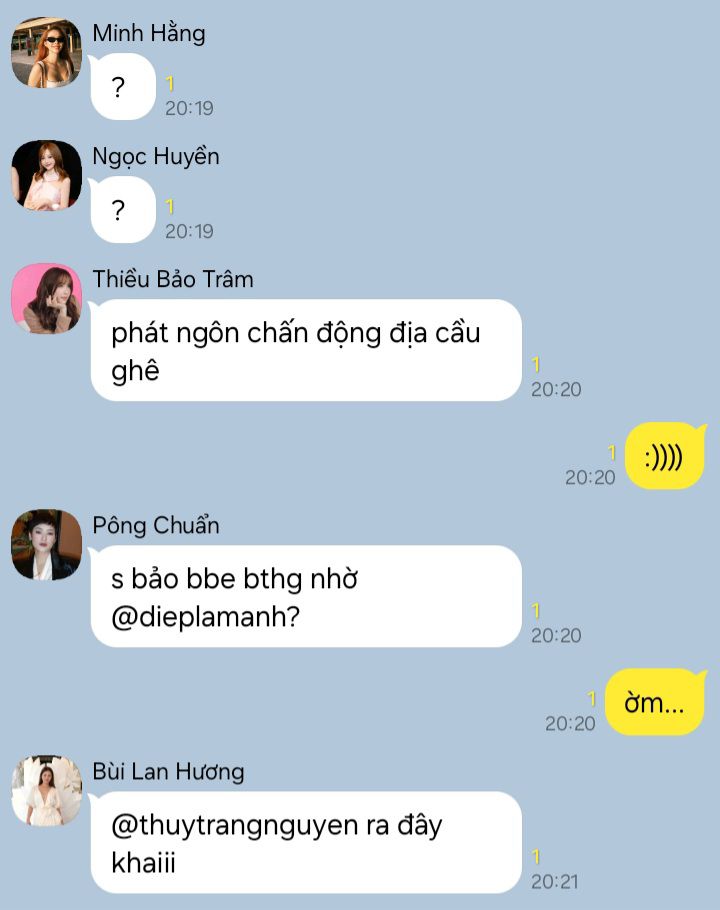The image size is (720, 910).
Task: Open Pông Chuẩn's profile avatar
Action: click(x=46, y=544)
